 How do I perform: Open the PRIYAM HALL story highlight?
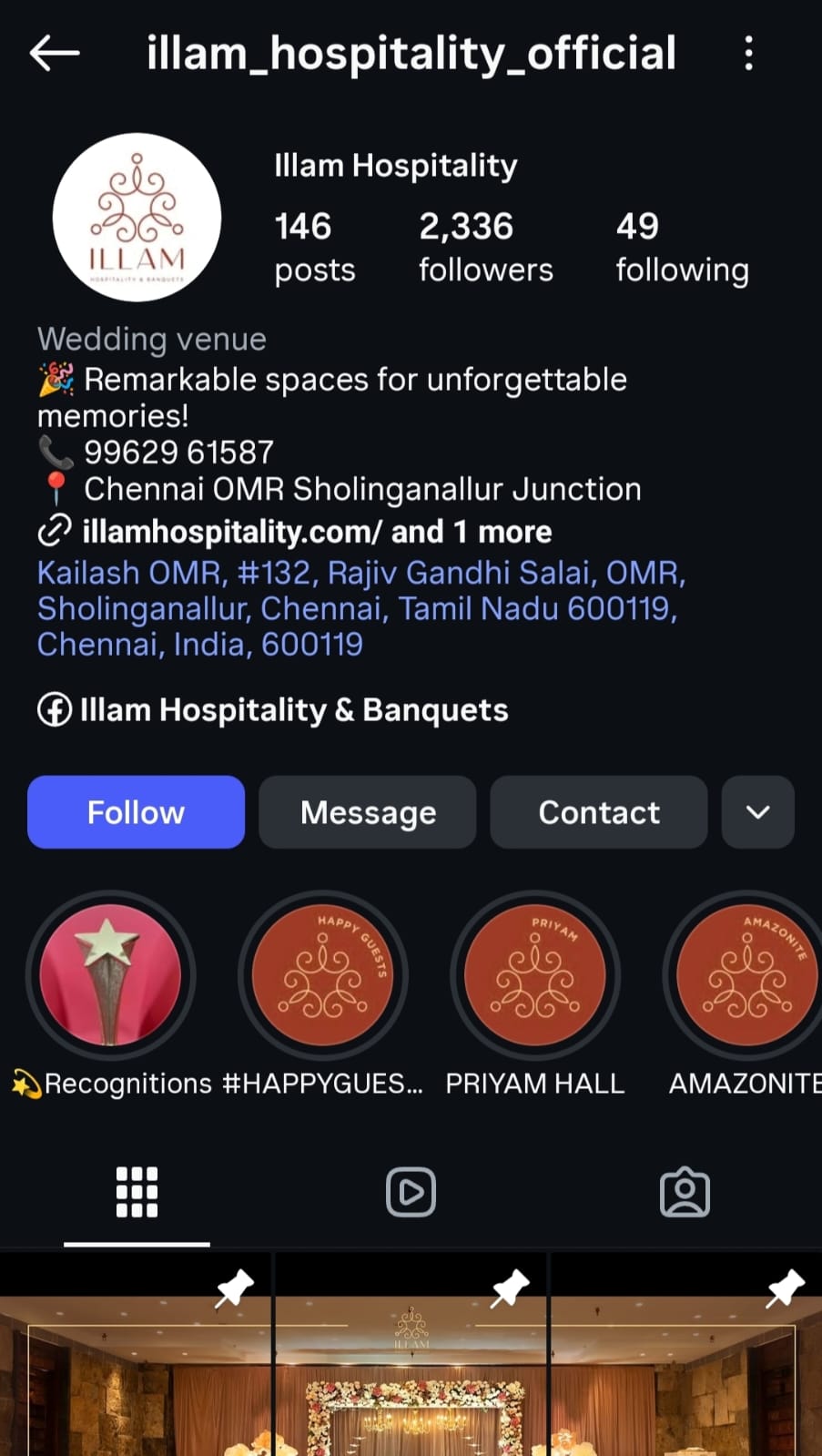click(x=535, y=974)
